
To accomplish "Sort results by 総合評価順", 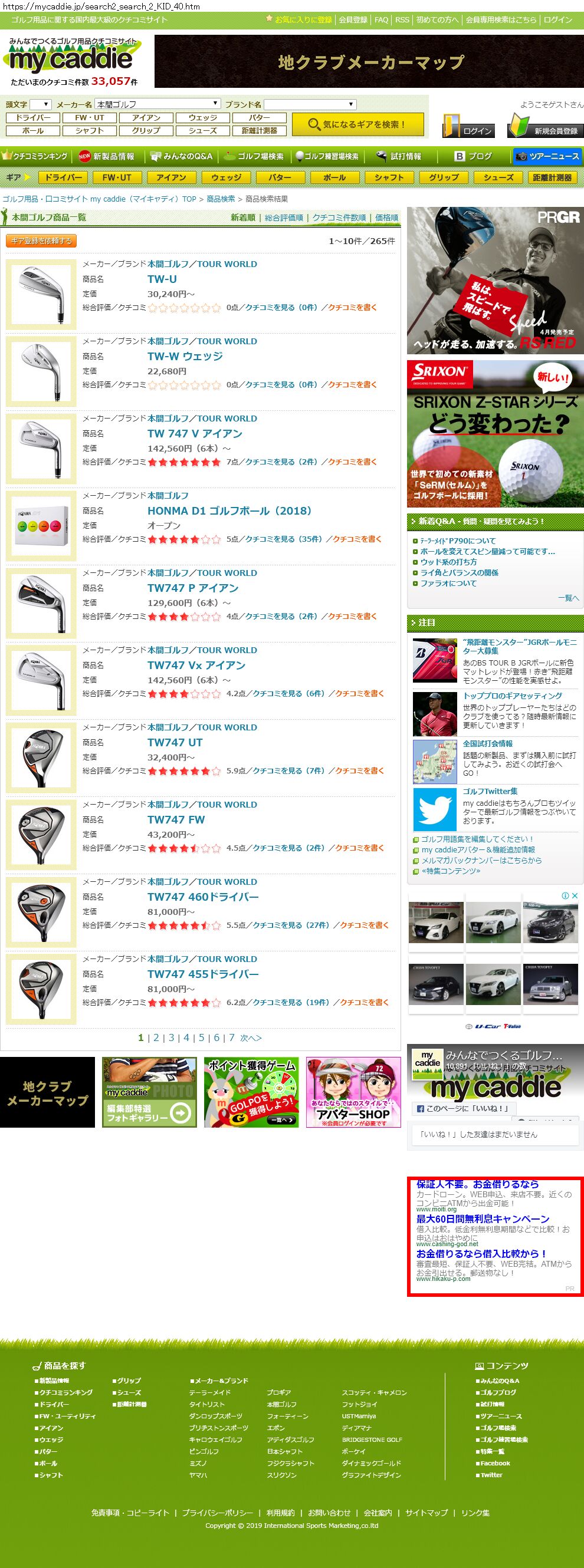I will (284, 218).
